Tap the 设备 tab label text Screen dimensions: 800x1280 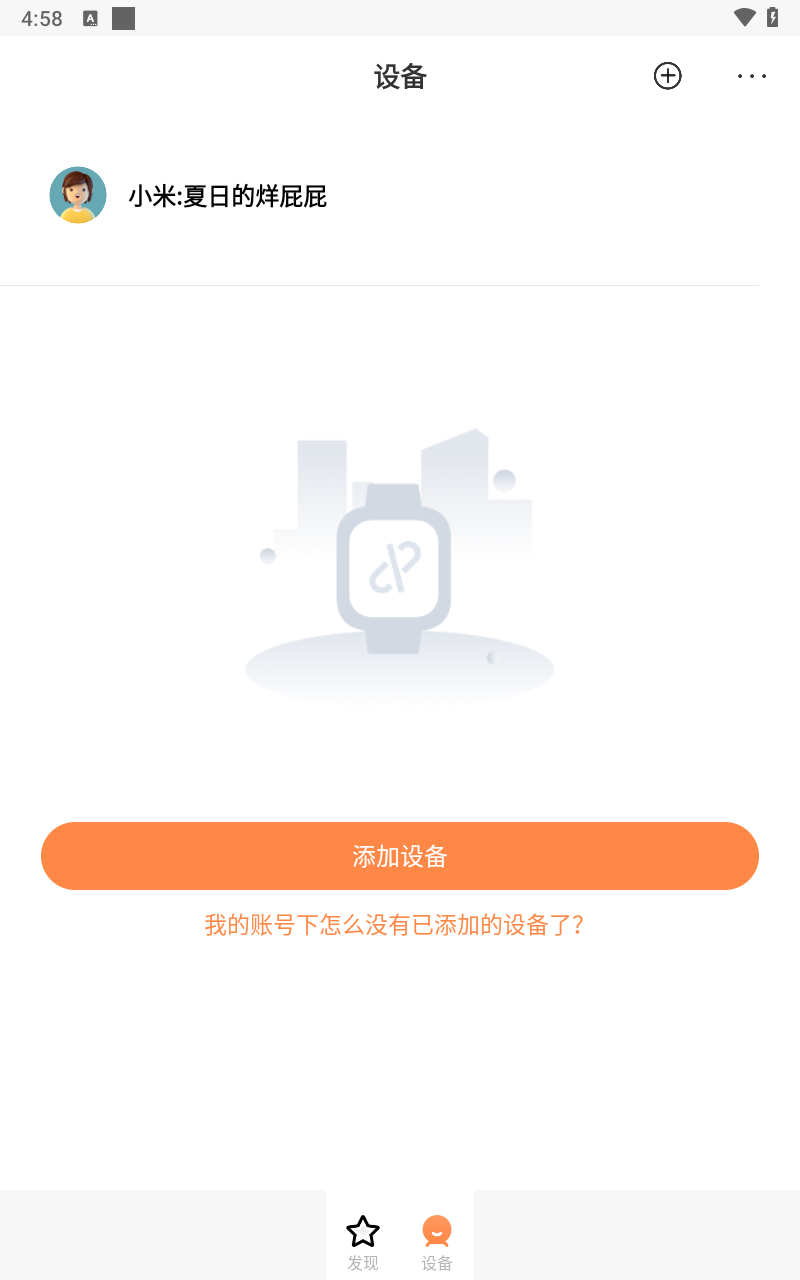(437, 1262)
